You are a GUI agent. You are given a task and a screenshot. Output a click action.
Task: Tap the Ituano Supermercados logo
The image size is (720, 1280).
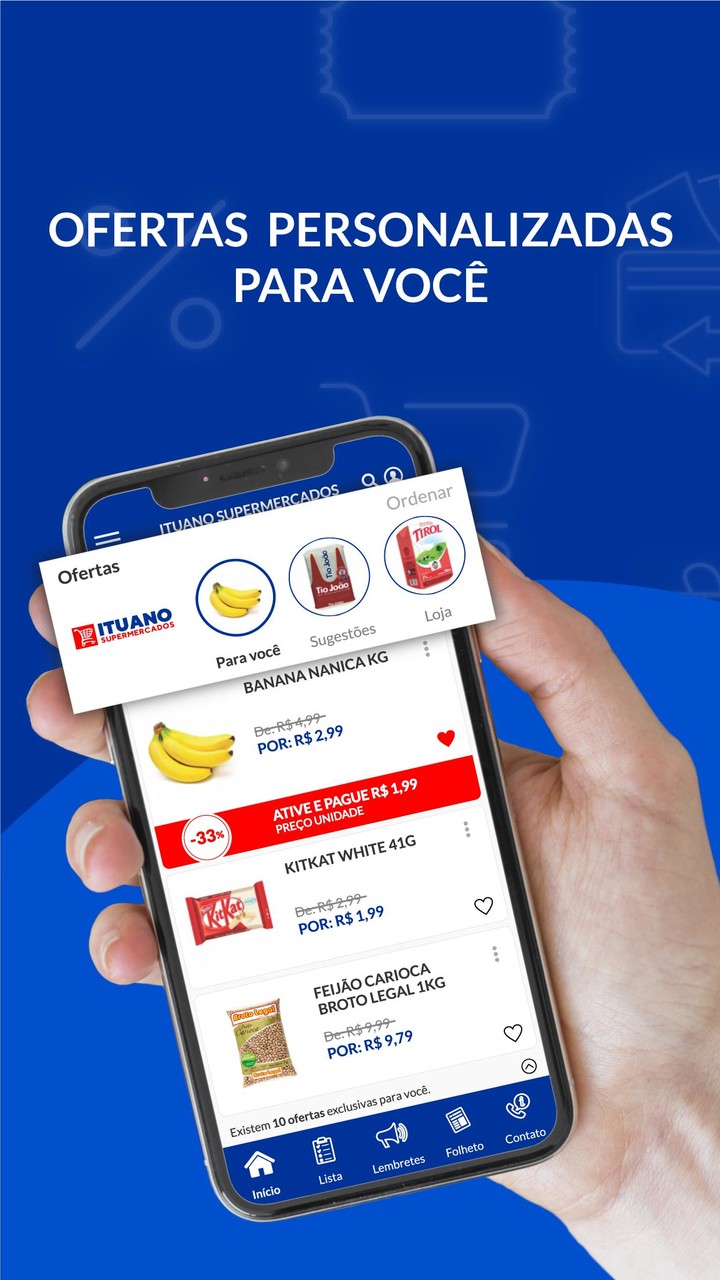coord(125,629)
